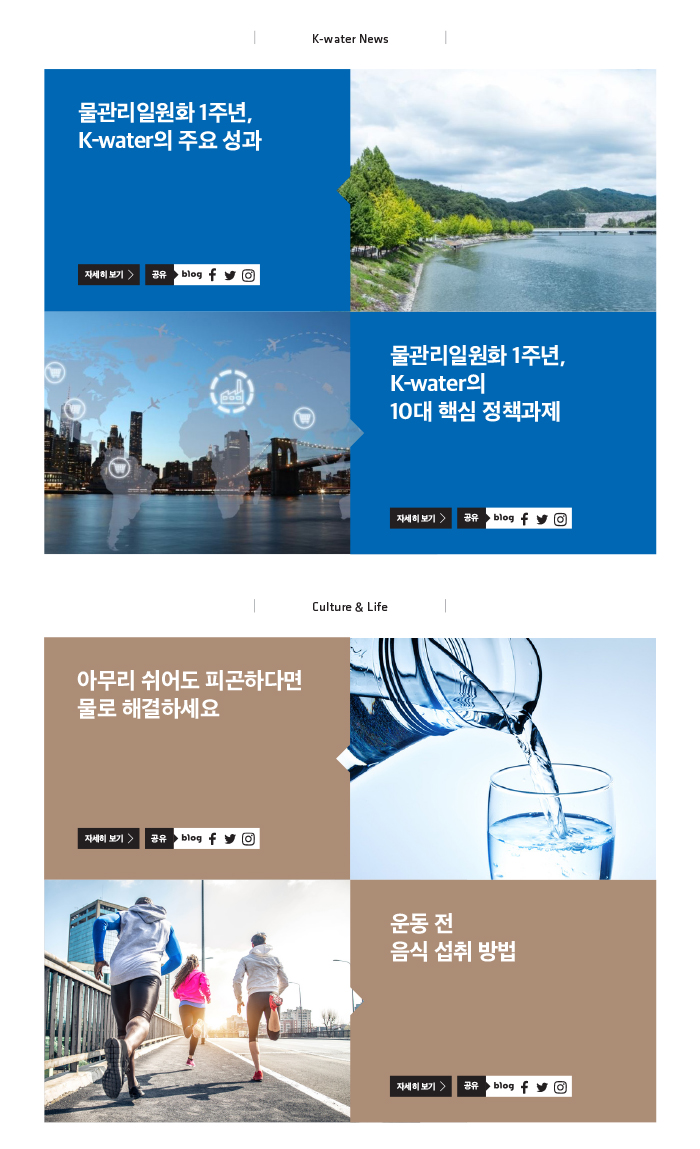Share K-water의 주요 성과 to blog

[x=192, y=275]
